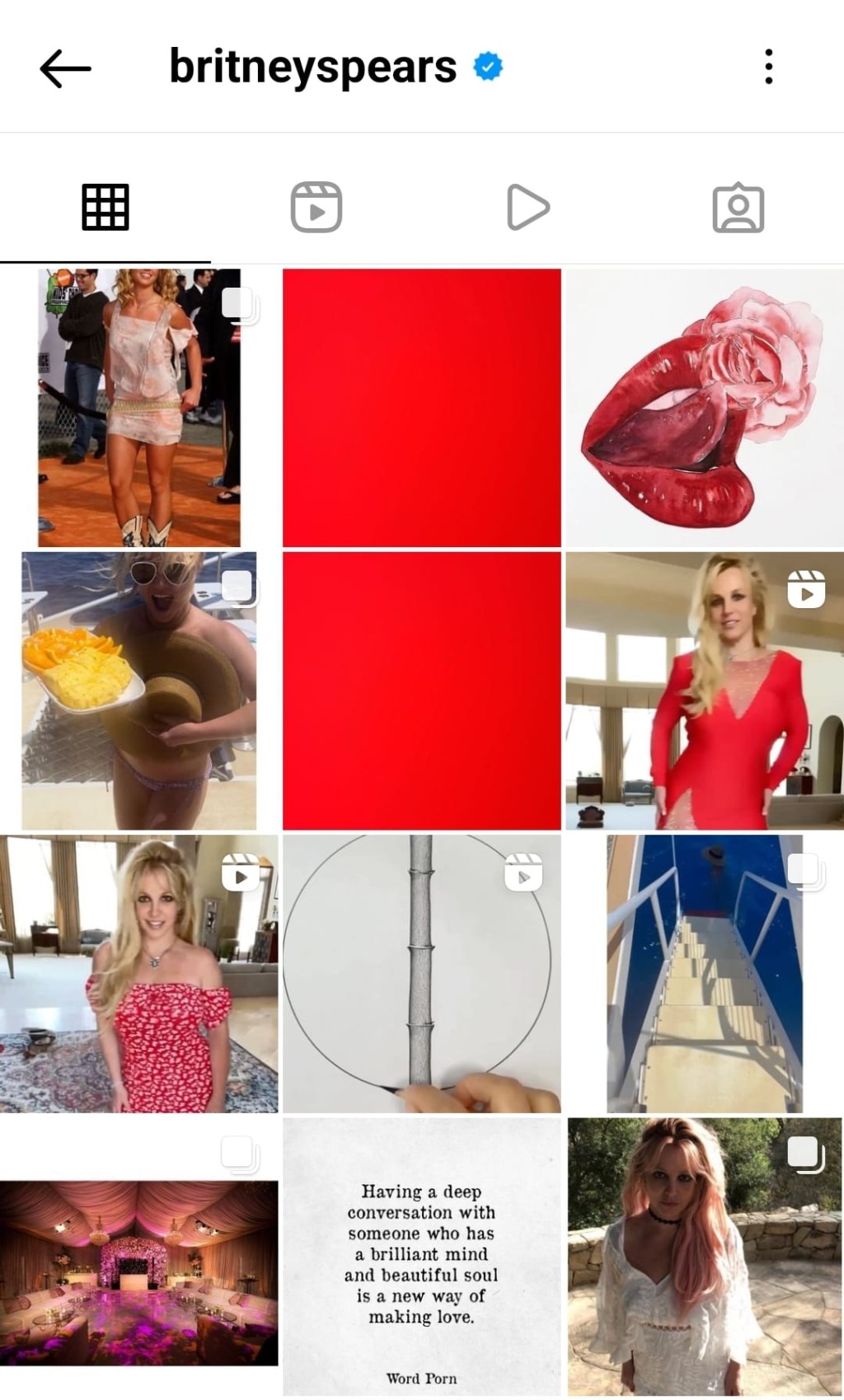Open the post with fruit plate and hat
844x1400 pixels.
[x=139, y=691]
